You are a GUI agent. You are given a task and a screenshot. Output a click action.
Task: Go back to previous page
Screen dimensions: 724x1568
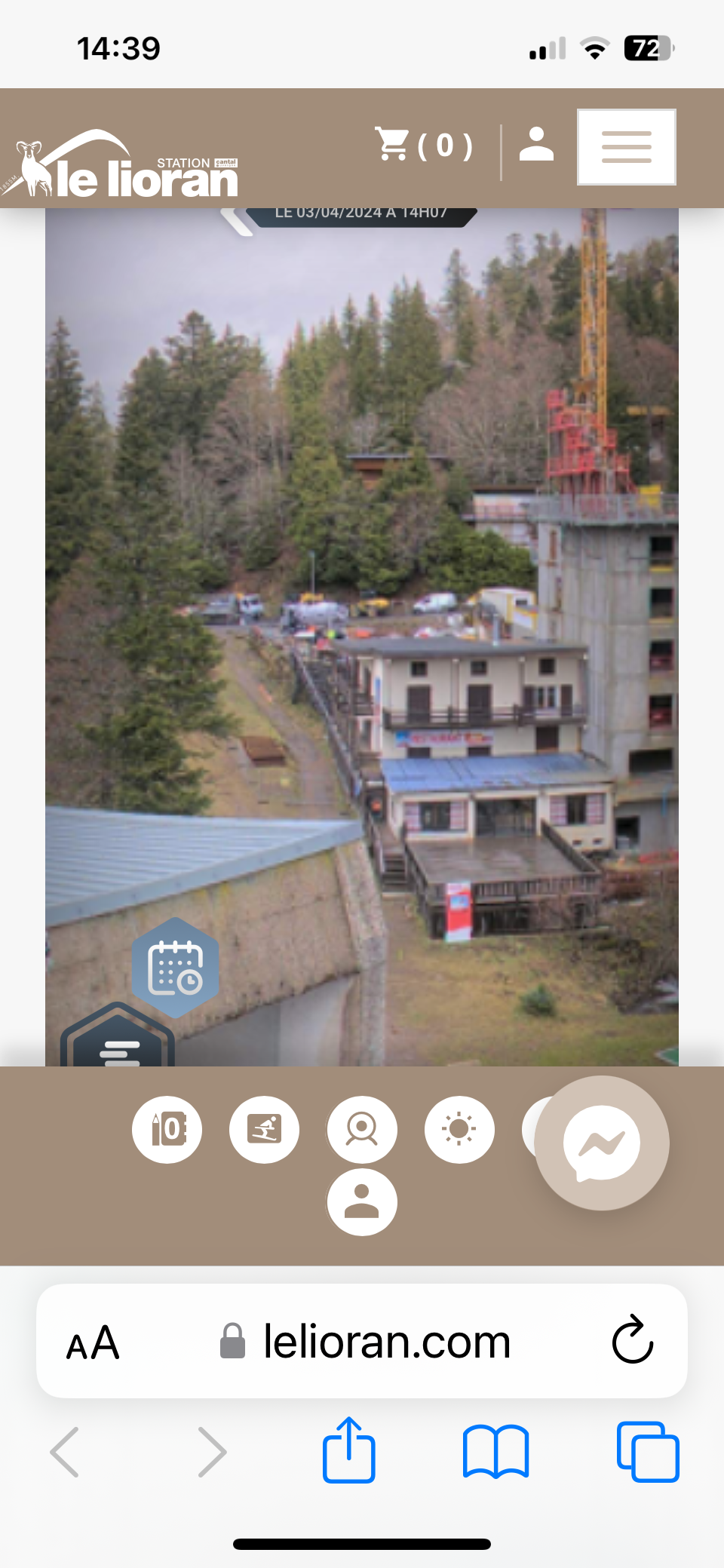coord(65,1451)
